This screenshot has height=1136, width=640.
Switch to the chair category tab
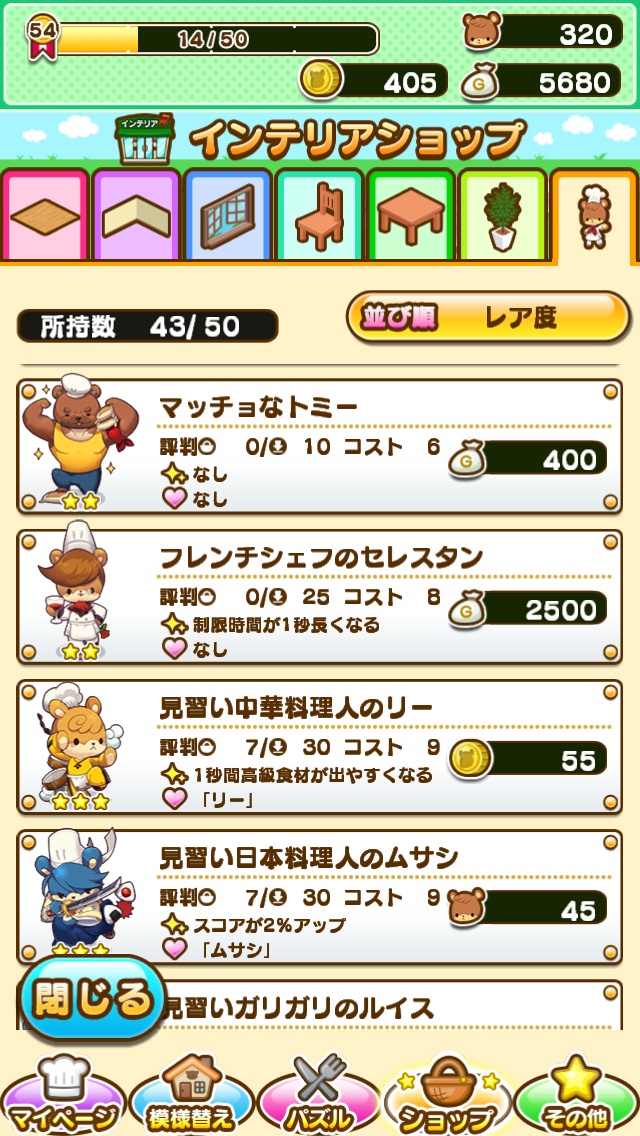tap(319, 214)
